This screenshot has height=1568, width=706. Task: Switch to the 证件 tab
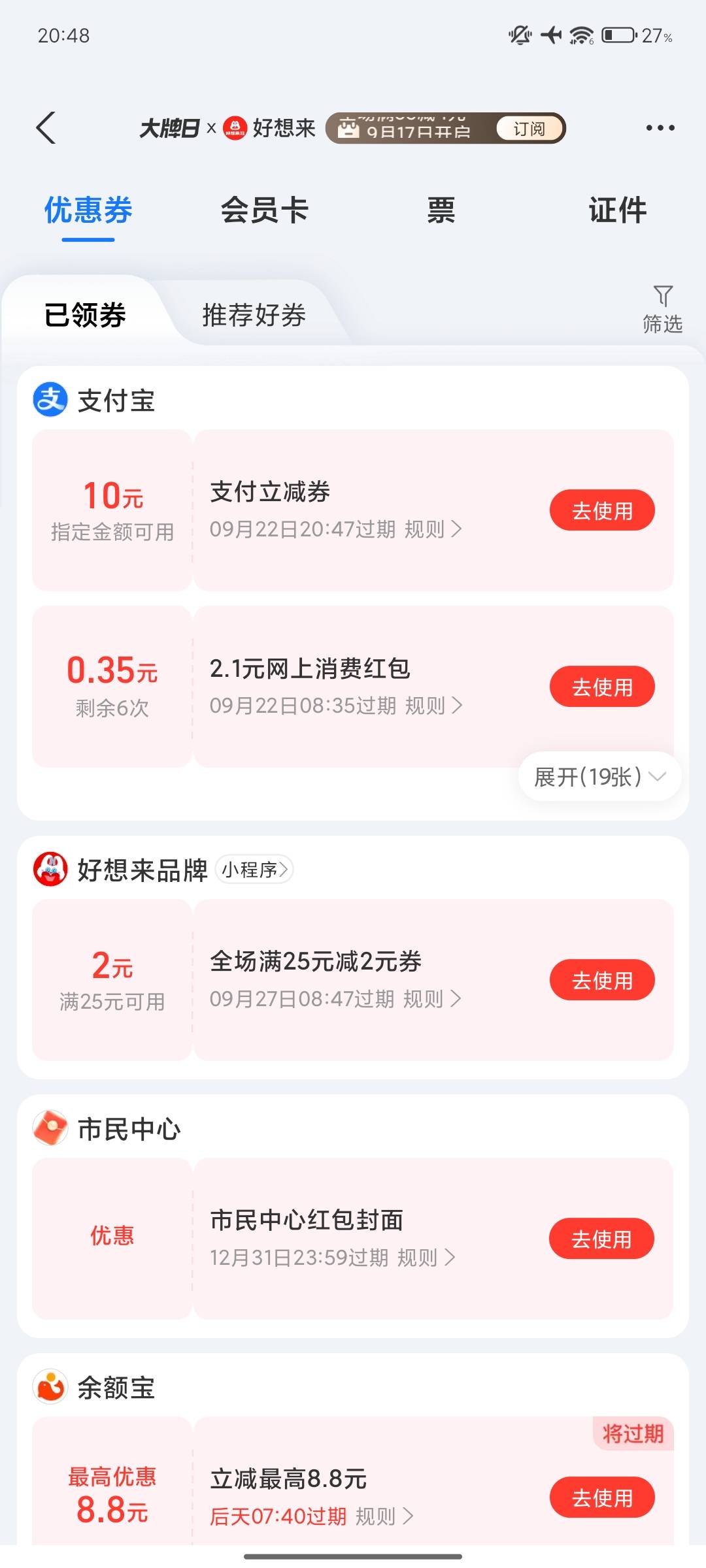[618, 210]
